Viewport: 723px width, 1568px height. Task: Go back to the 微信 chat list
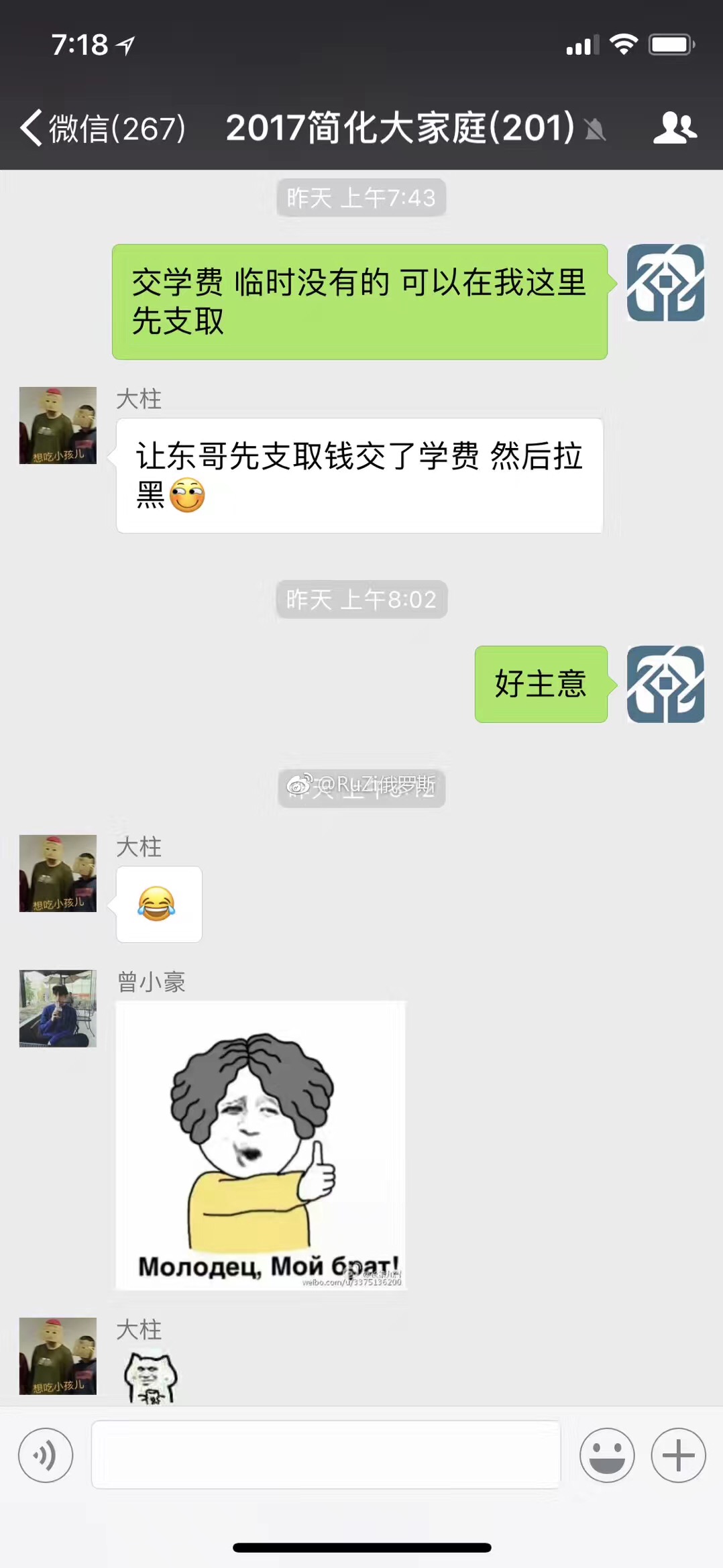coord(101,127)
